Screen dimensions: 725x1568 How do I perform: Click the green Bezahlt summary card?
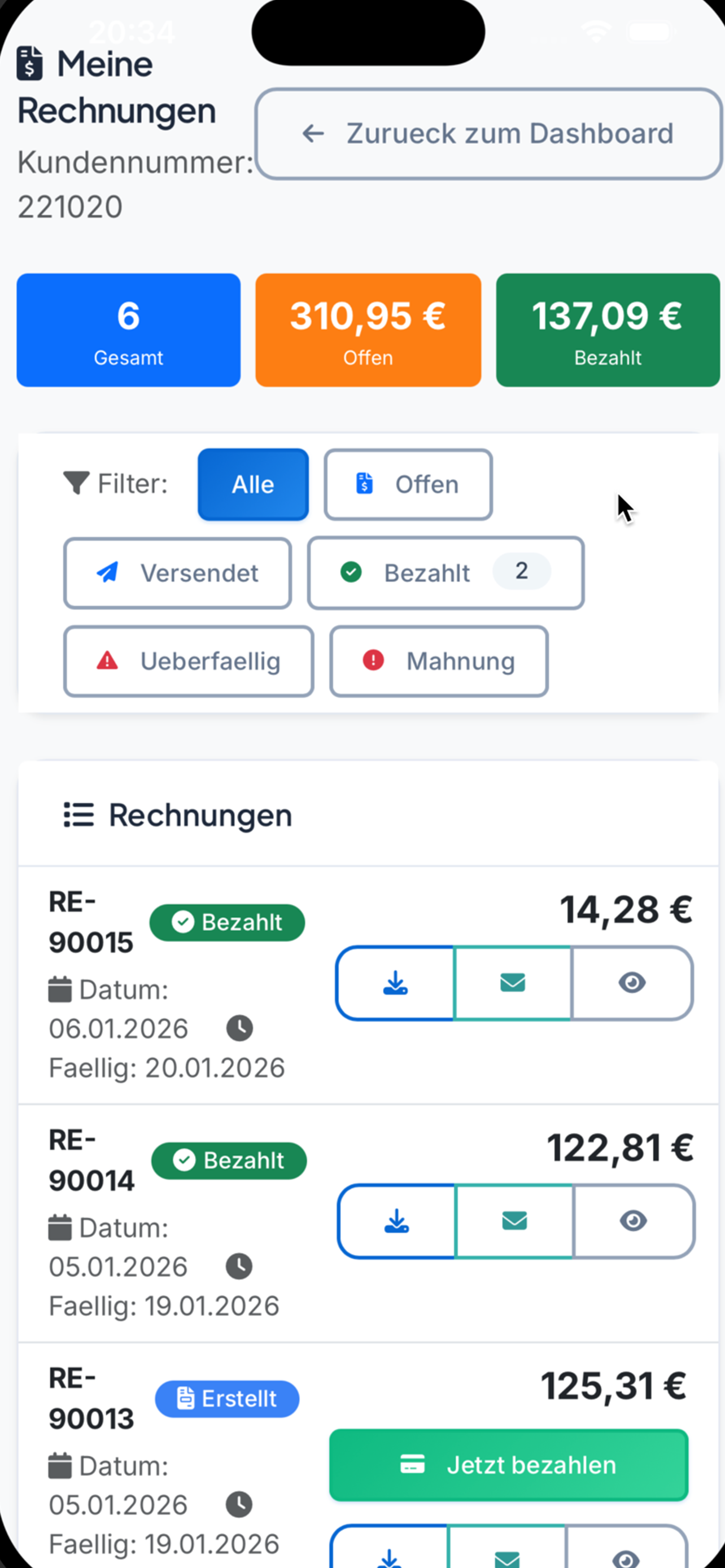(607, 329)
